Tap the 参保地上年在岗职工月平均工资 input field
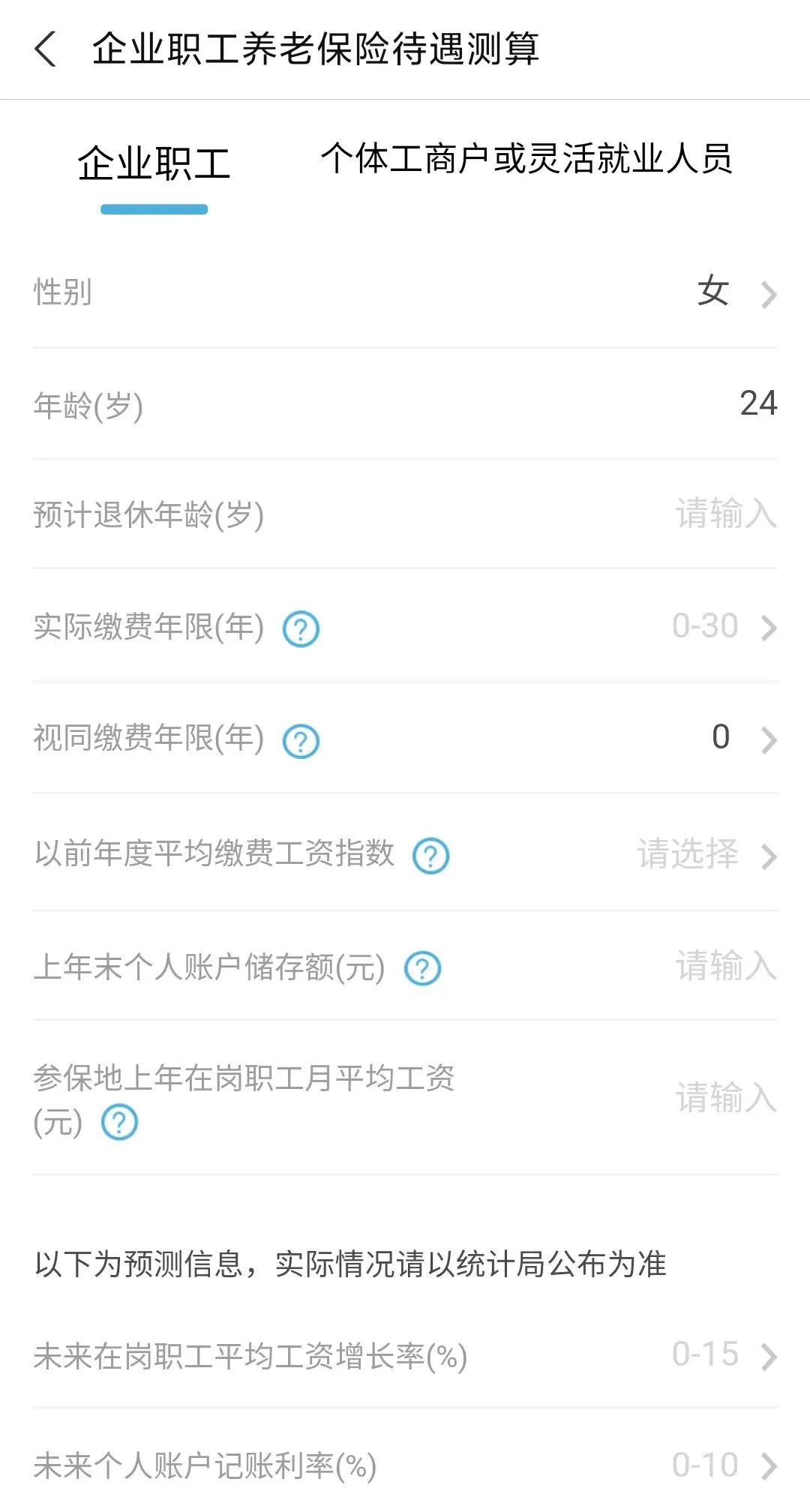The image size is (810, 1512). coord(725,1098)
